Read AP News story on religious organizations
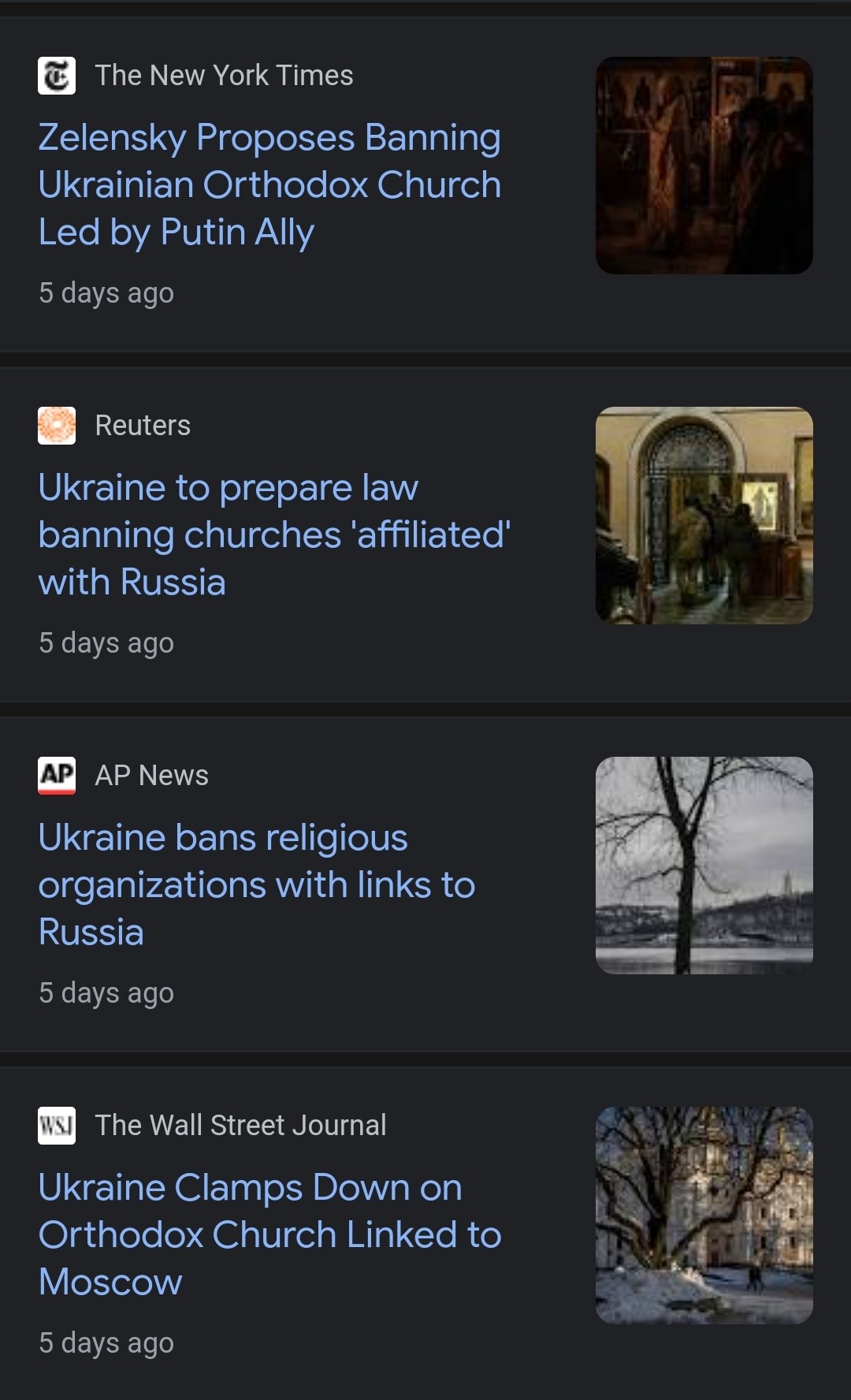The width and height of the screenshot is (851, 1400). [x=257, y=884]
